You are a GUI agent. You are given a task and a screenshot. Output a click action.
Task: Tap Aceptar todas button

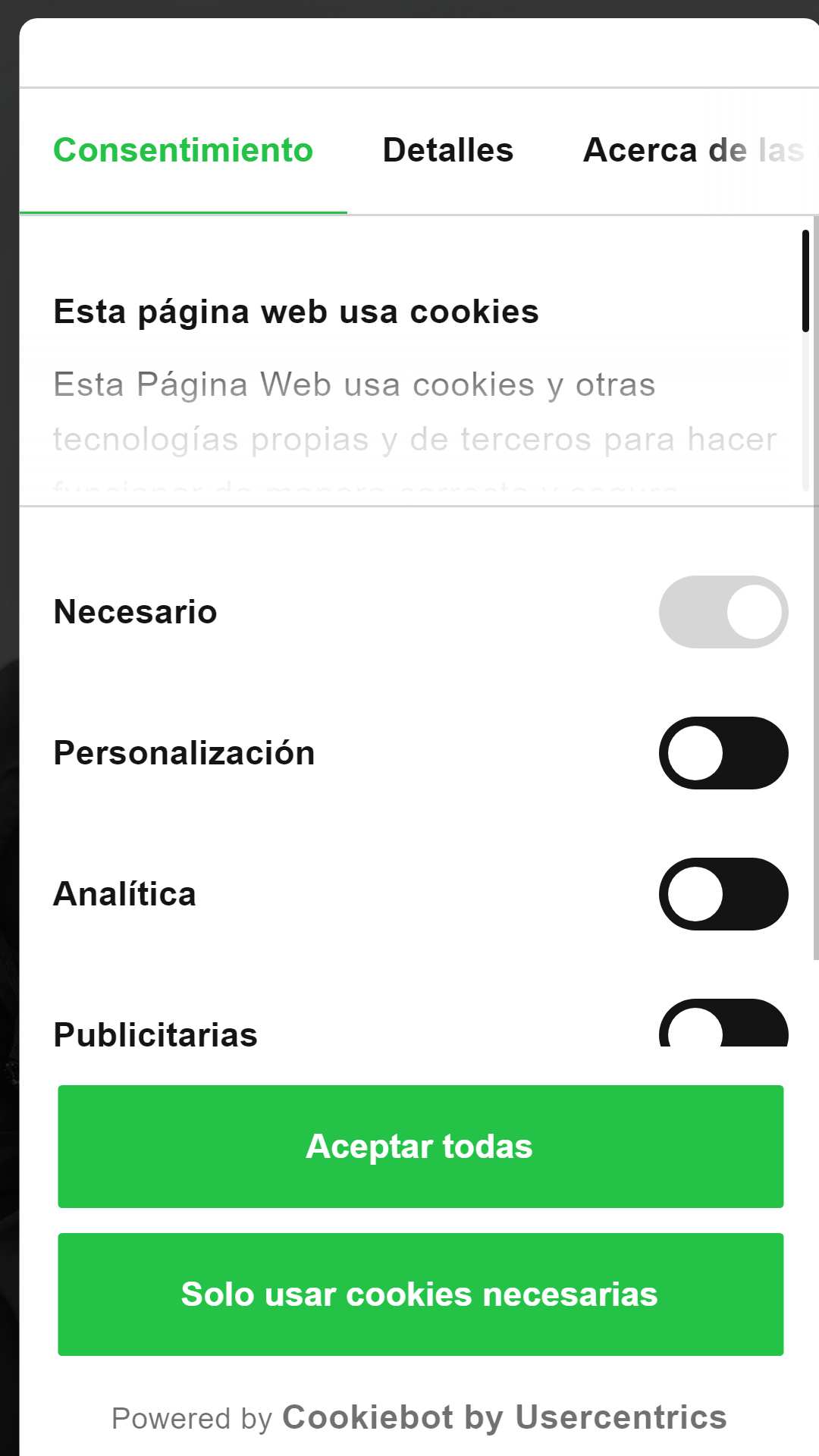[x=421, y=1147]
